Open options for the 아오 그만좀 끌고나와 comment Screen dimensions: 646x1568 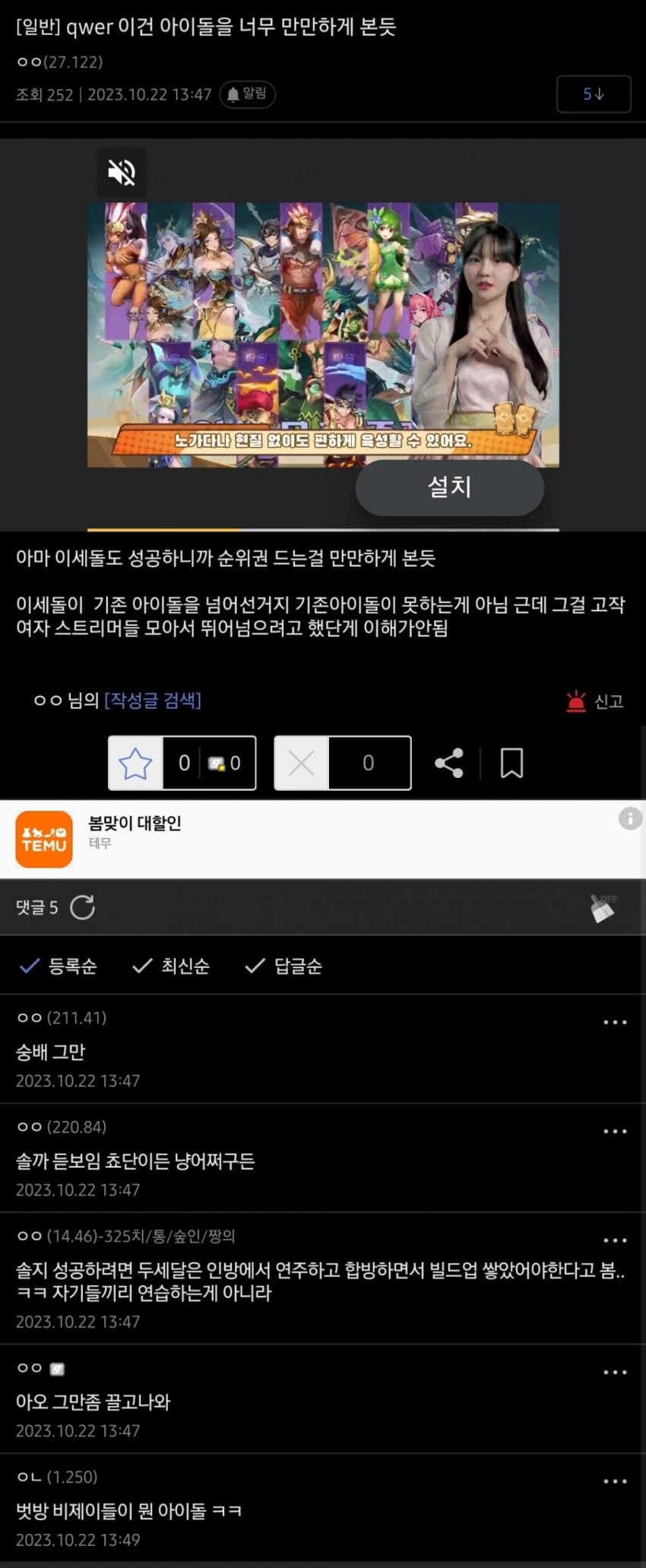coord(614,1373)
